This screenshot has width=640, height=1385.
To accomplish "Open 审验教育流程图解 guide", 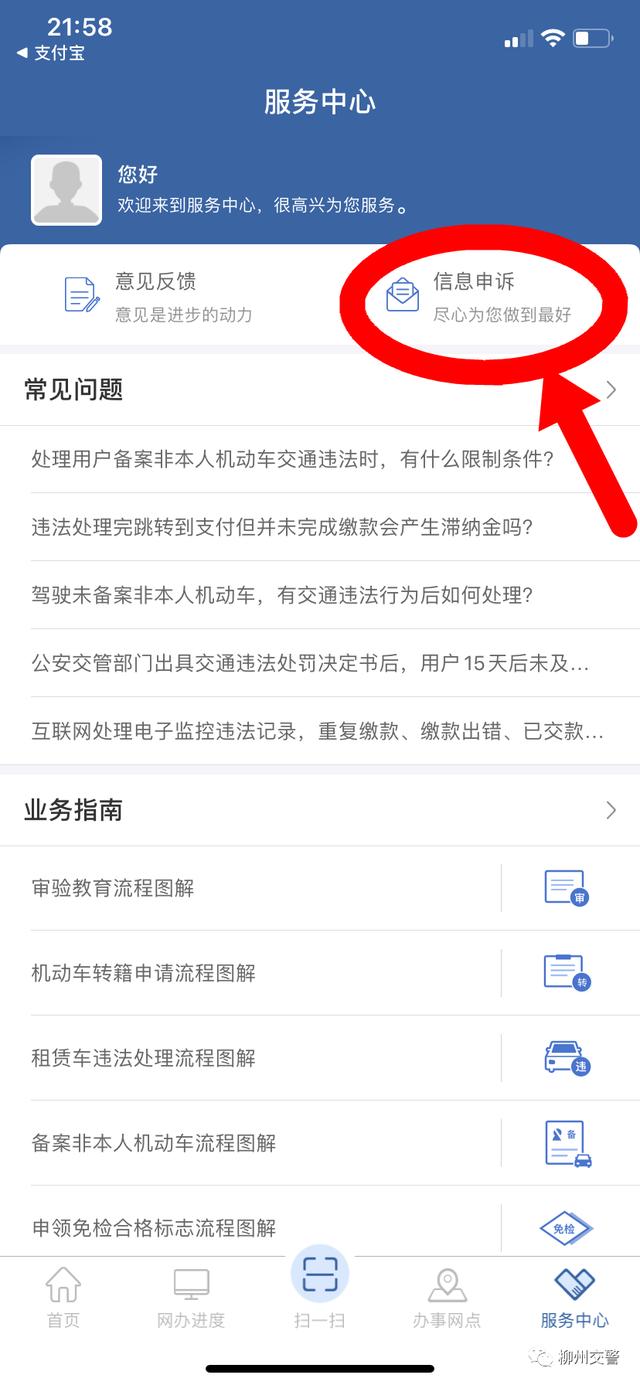I will point(112,888).
